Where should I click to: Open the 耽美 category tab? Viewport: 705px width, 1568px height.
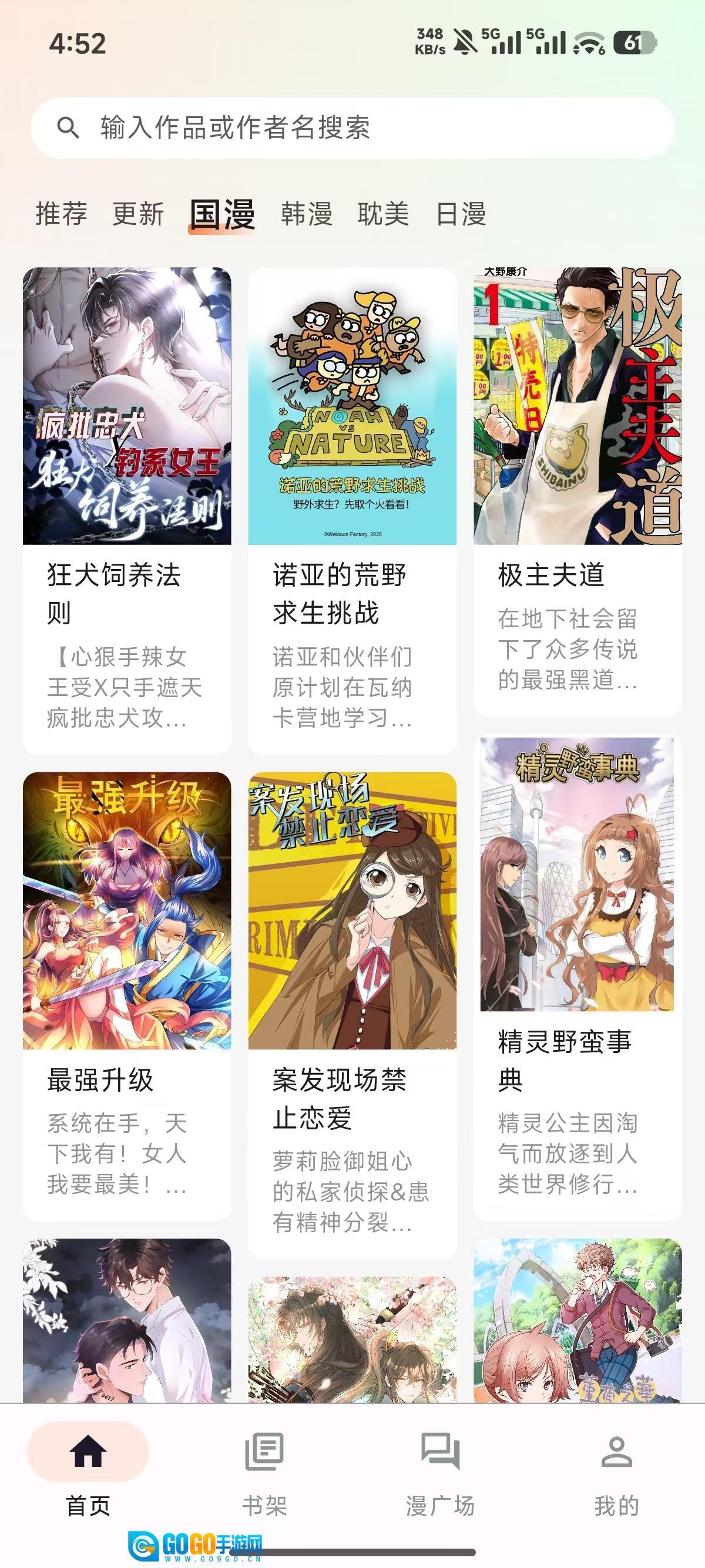click(384, 214)
